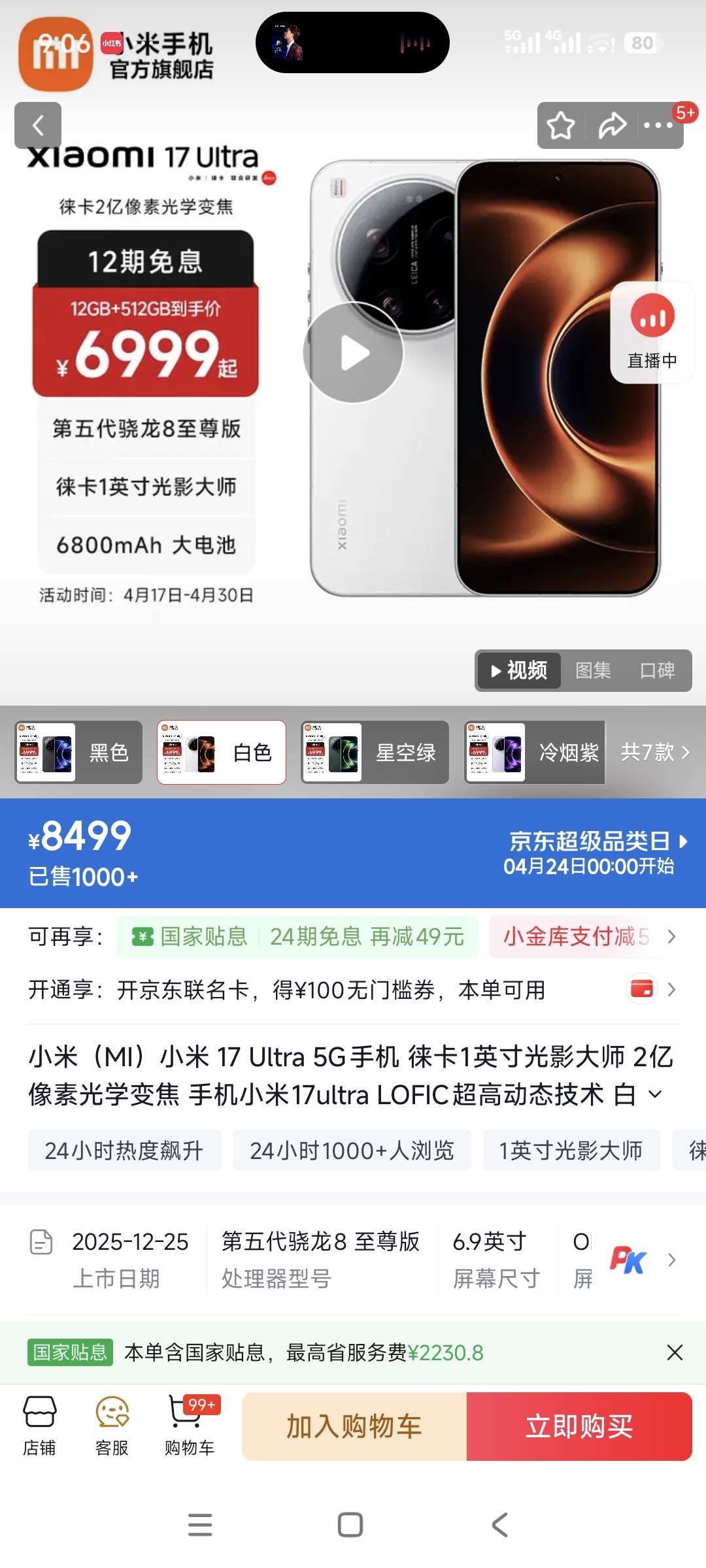This screenshot has height=1568, width=706.
Task: Open the 客服 customer service
Action: coord(112,1426)
